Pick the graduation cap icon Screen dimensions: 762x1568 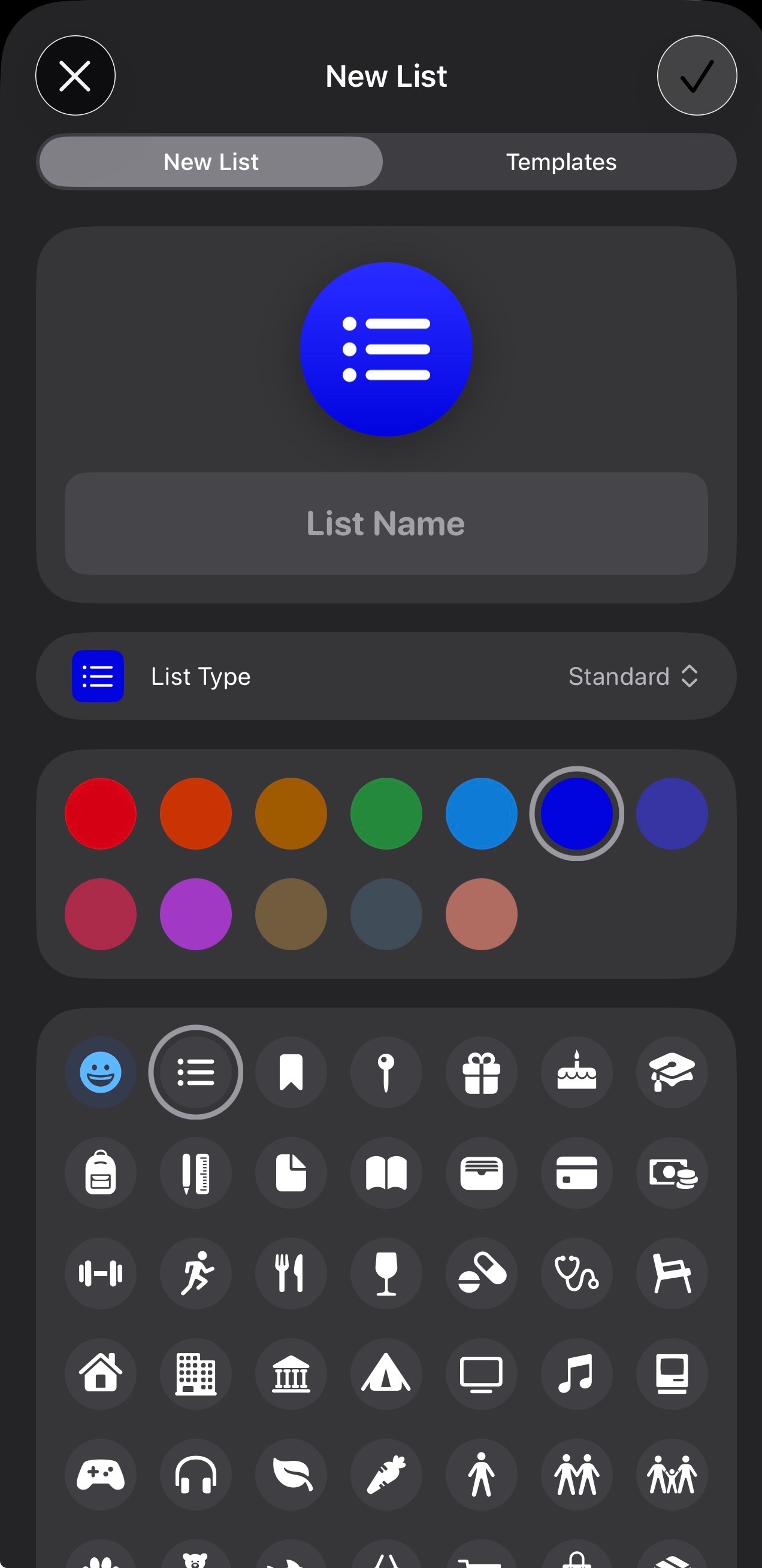pos(671,1072)
